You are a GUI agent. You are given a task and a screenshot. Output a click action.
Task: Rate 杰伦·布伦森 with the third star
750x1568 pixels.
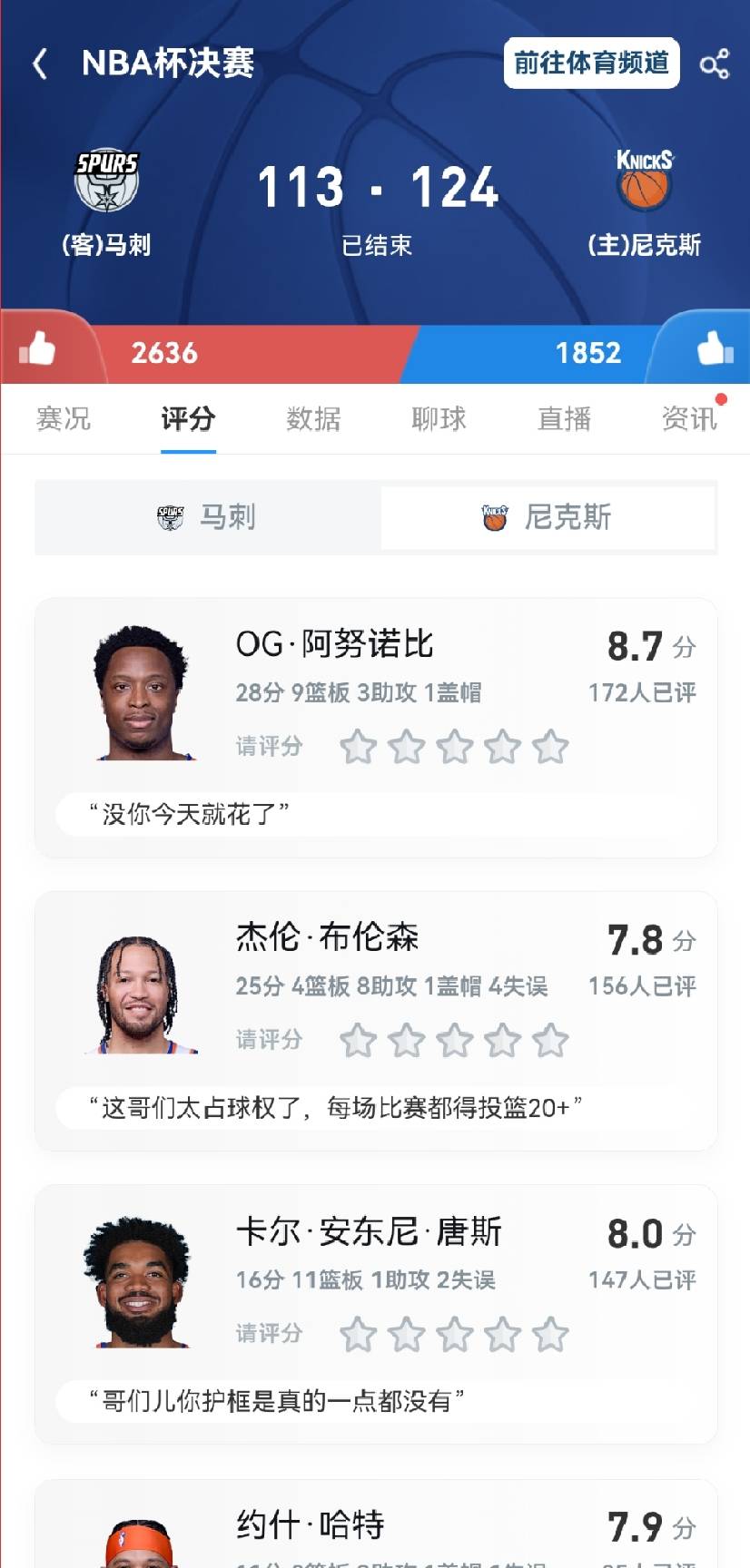(454, 1040)
